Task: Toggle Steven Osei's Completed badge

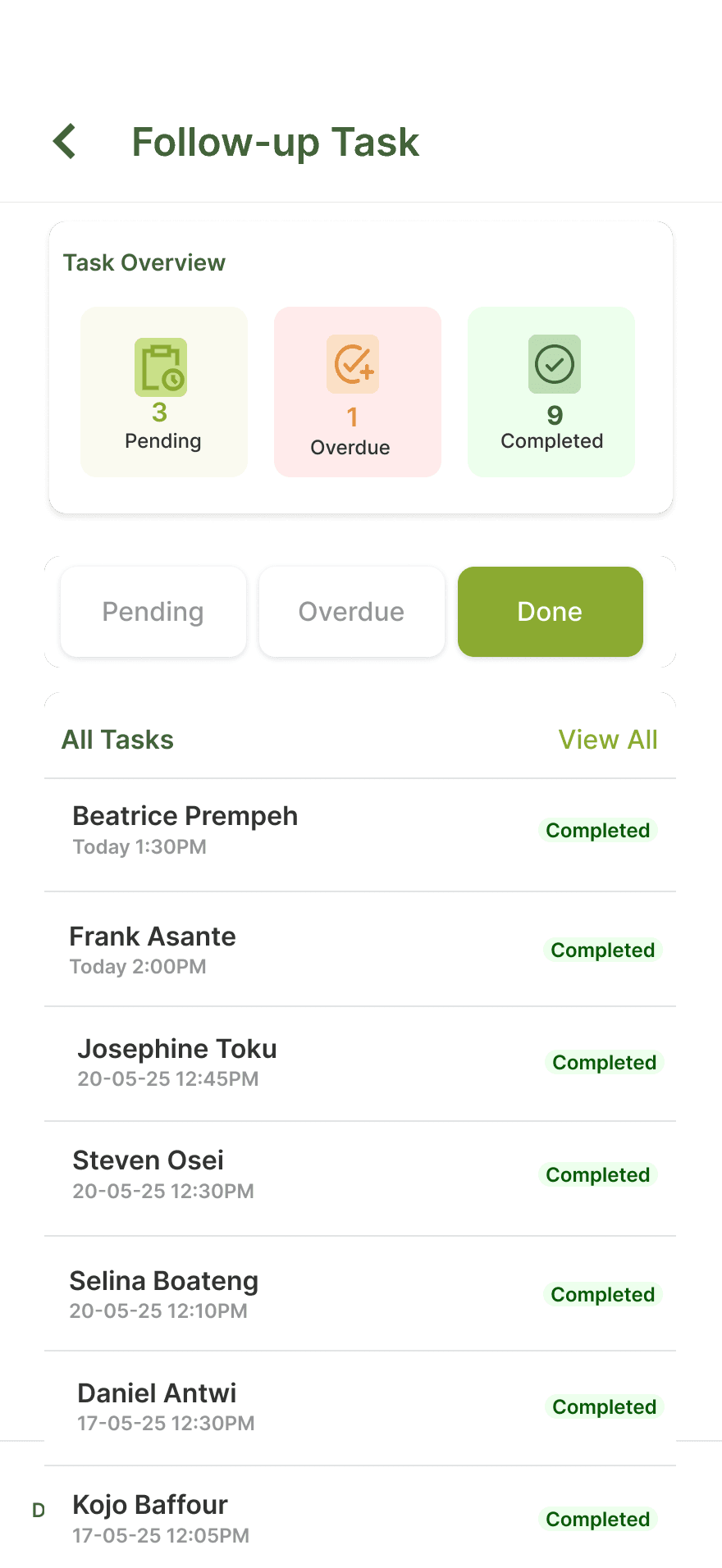Action: (597, 1174)
